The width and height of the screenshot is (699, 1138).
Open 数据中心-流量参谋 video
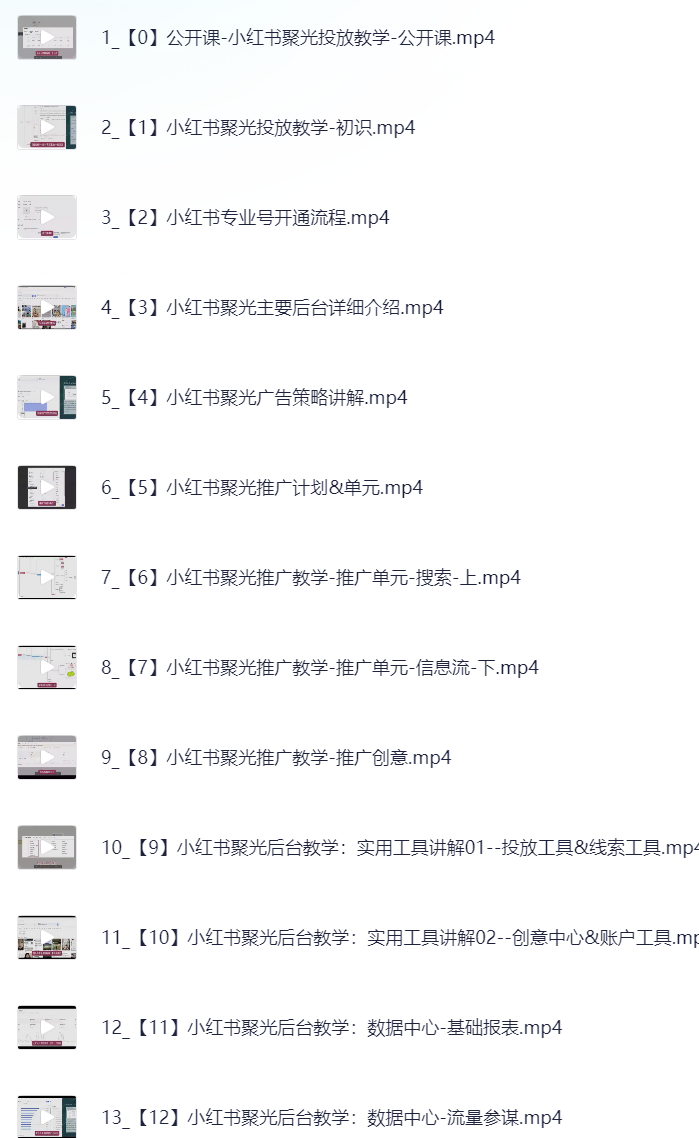coord(331,1118)
